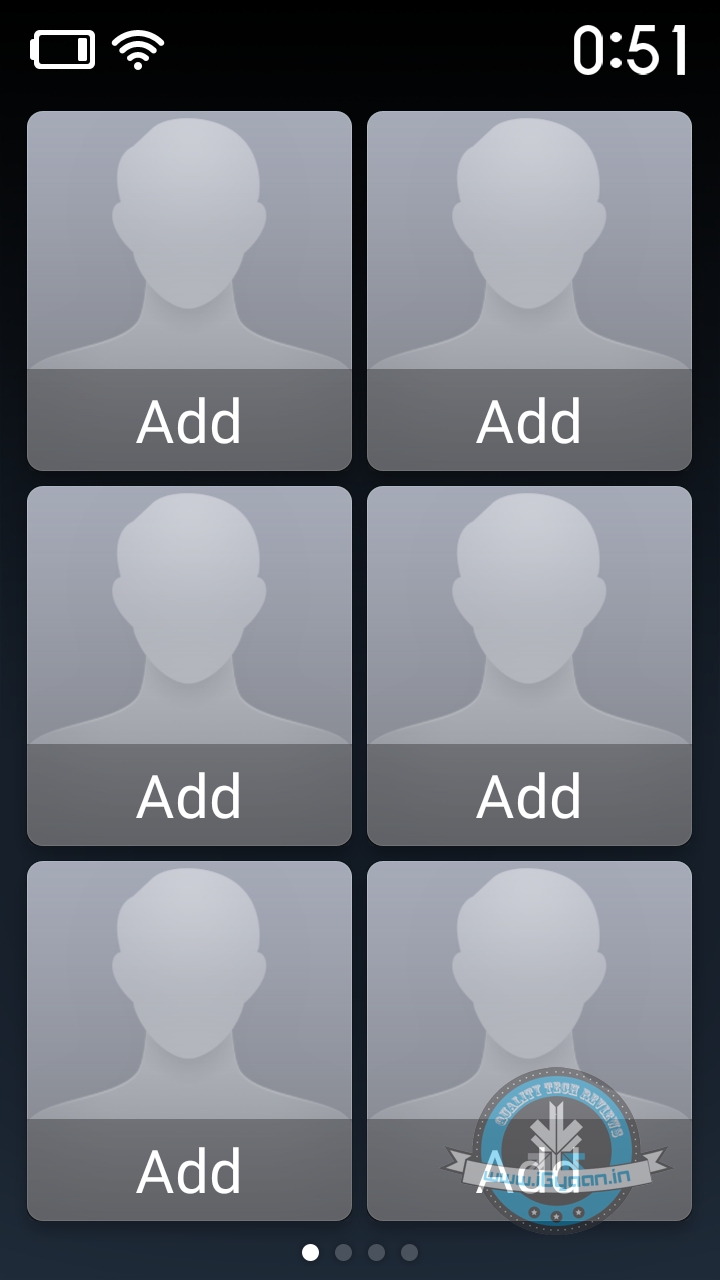Image resolution: width=720 pixels, height=1280 pixels.
Task: Switch to the last page indicator dot
Action: click(409, 1252)
